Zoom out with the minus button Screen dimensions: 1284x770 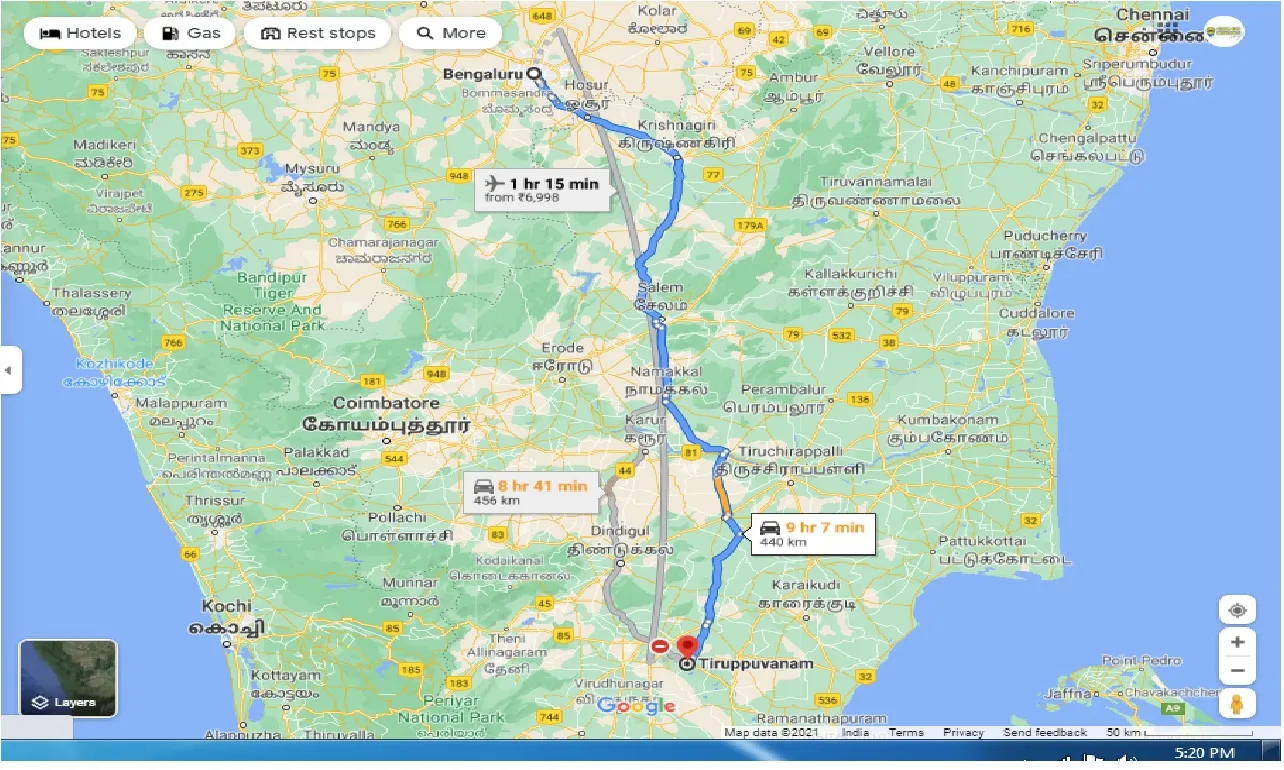[1237, 670]
